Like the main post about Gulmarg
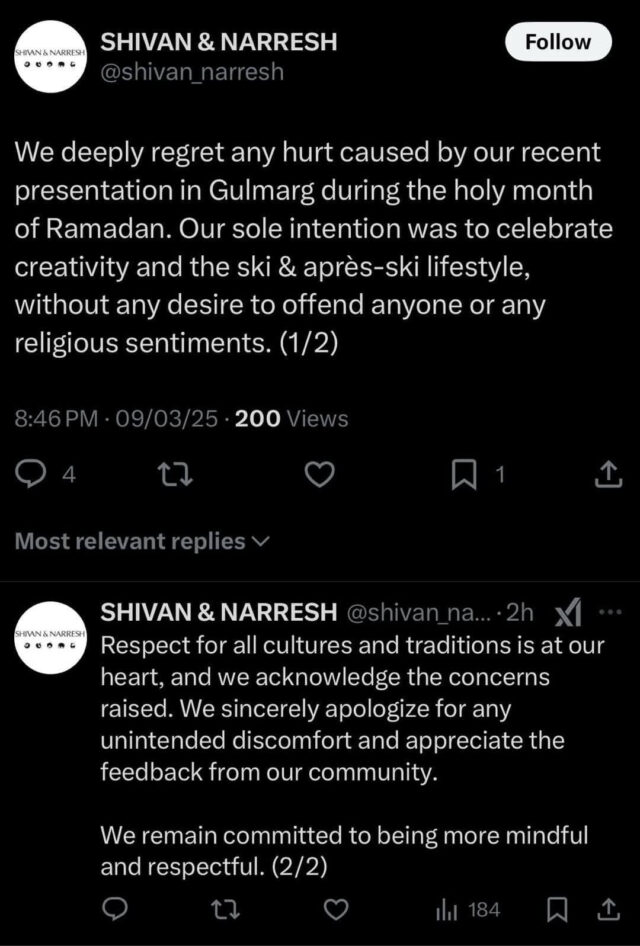Screen dimensions: 640x946 (x=318, y=477)
